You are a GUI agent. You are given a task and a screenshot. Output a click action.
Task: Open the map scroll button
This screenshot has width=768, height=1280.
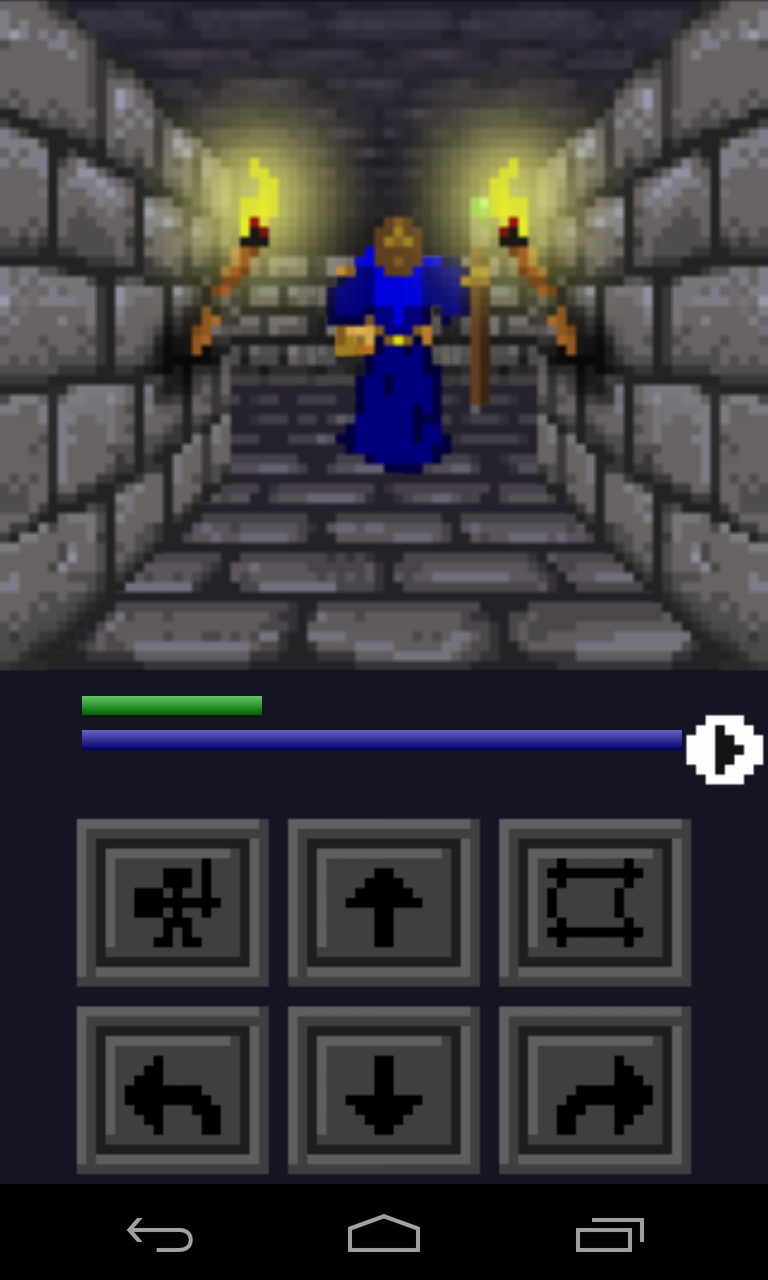(x=595, y=902)
